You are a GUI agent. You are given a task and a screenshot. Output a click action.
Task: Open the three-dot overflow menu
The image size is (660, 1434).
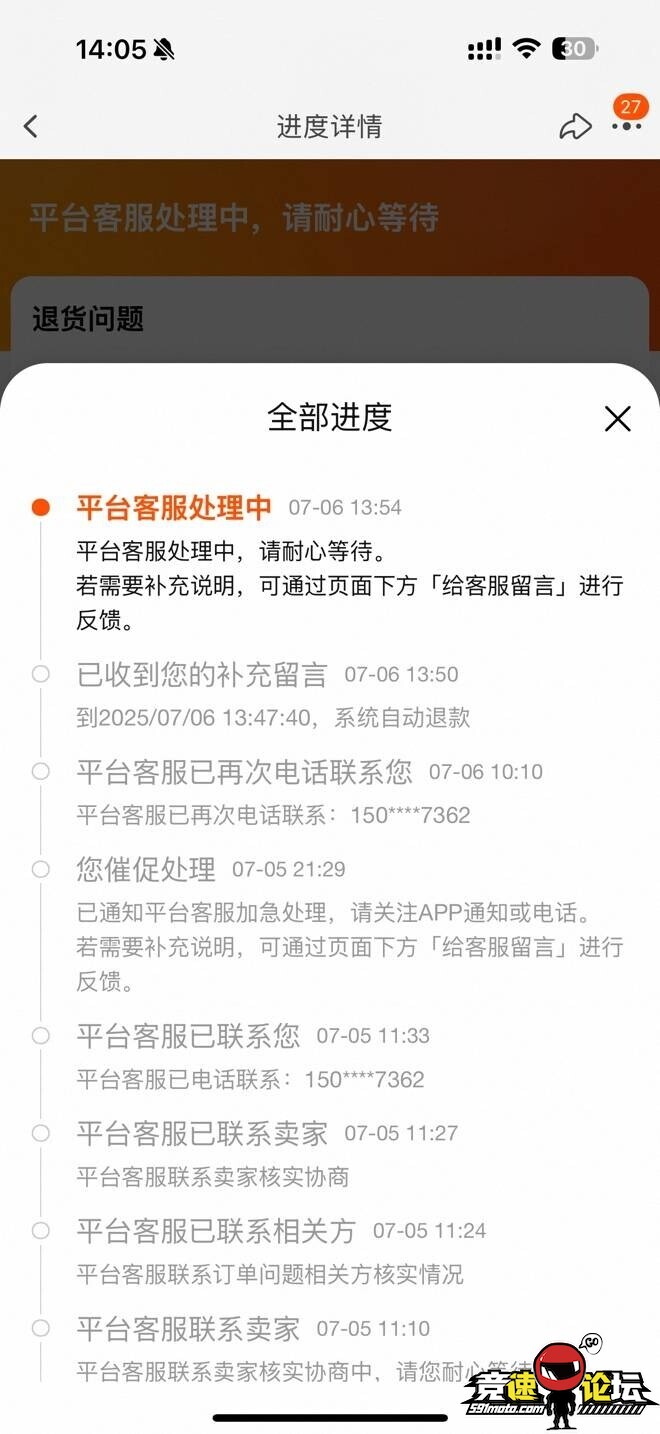pyautogui.click(x=627, y=127)
